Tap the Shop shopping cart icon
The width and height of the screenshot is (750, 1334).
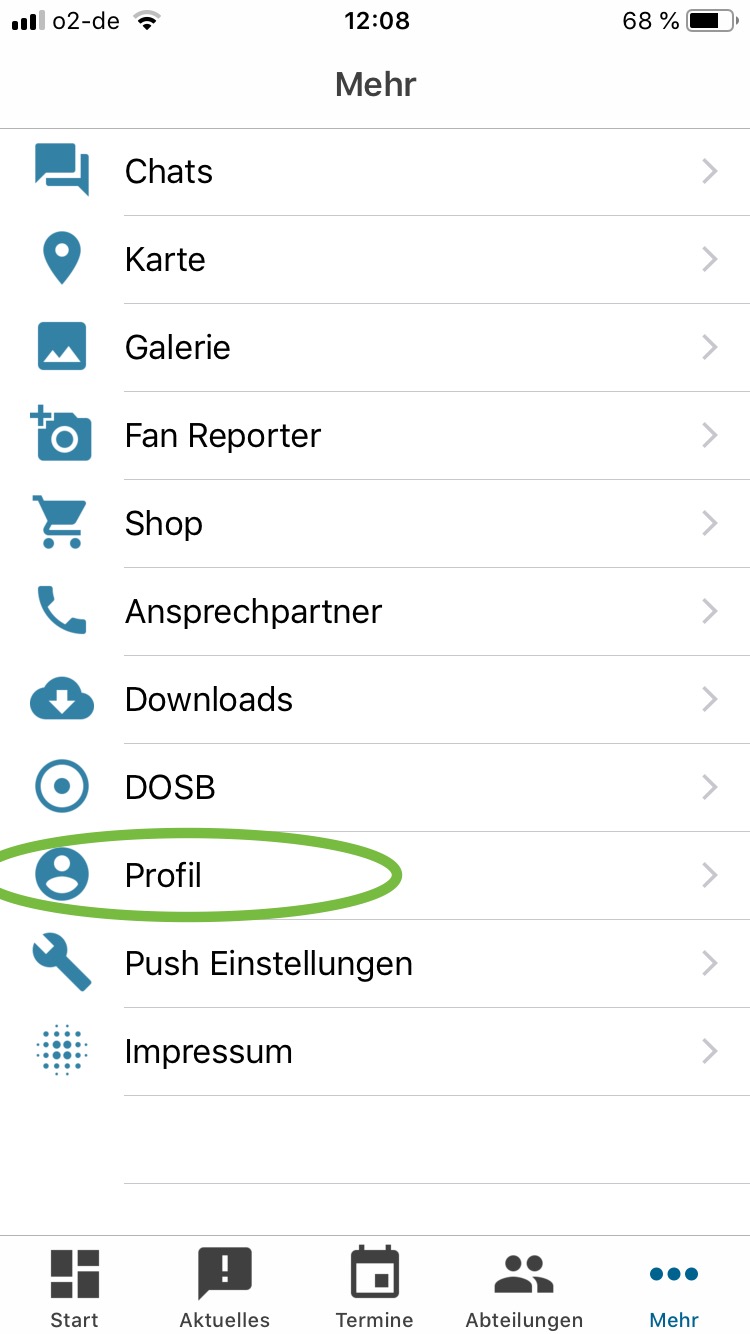coord(62,523)
